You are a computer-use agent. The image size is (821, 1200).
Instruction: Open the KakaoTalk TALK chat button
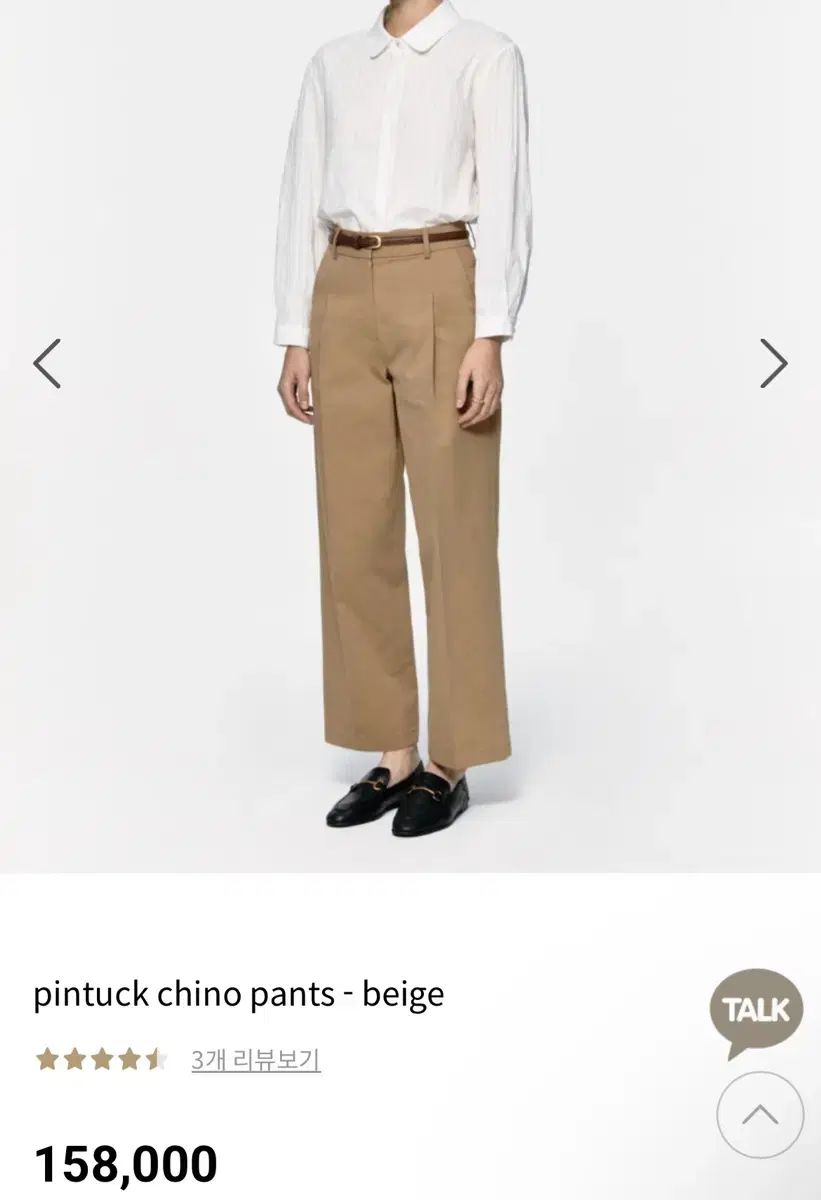[x=755, y=1010]
